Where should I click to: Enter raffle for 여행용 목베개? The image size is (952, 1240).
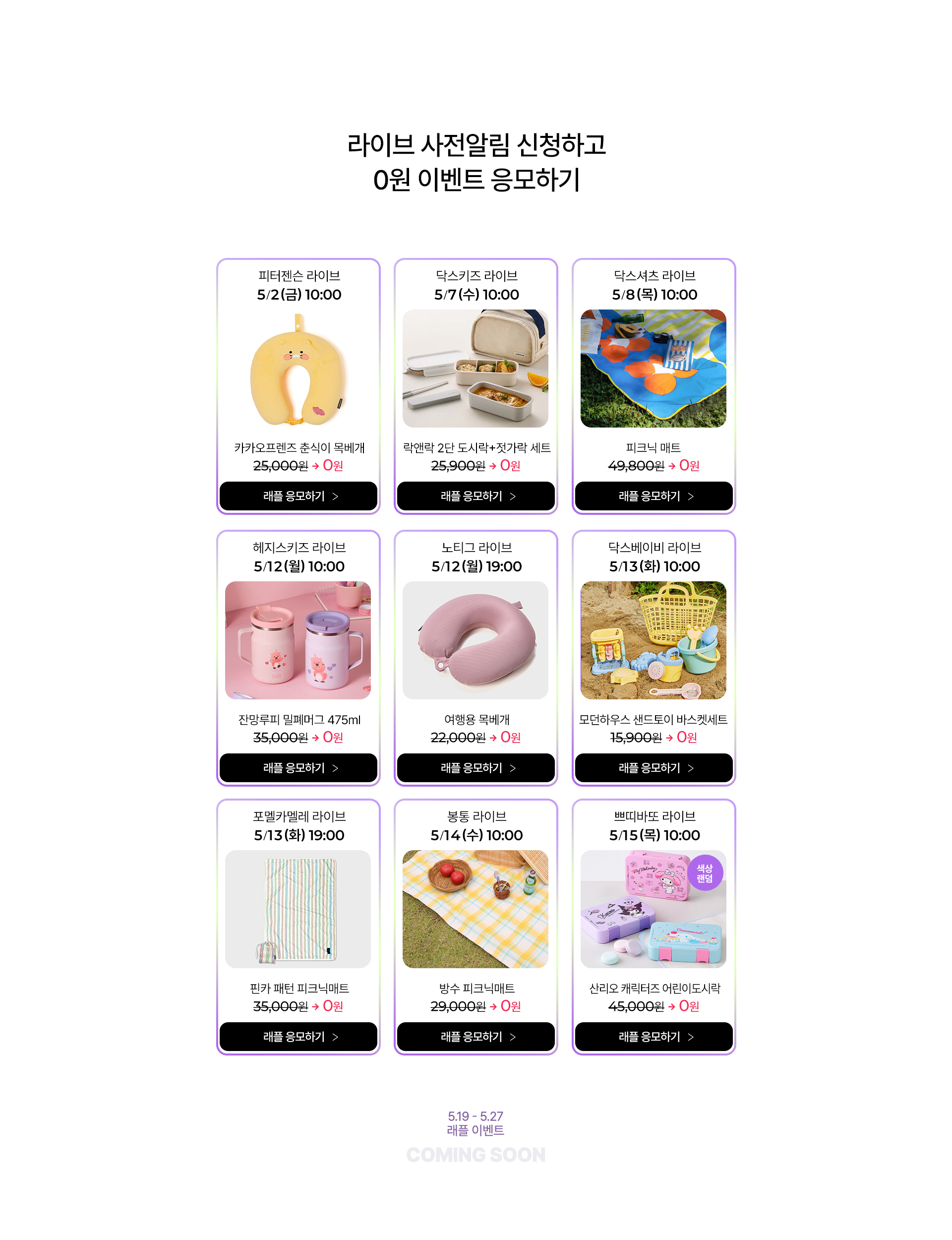(476, 767)
